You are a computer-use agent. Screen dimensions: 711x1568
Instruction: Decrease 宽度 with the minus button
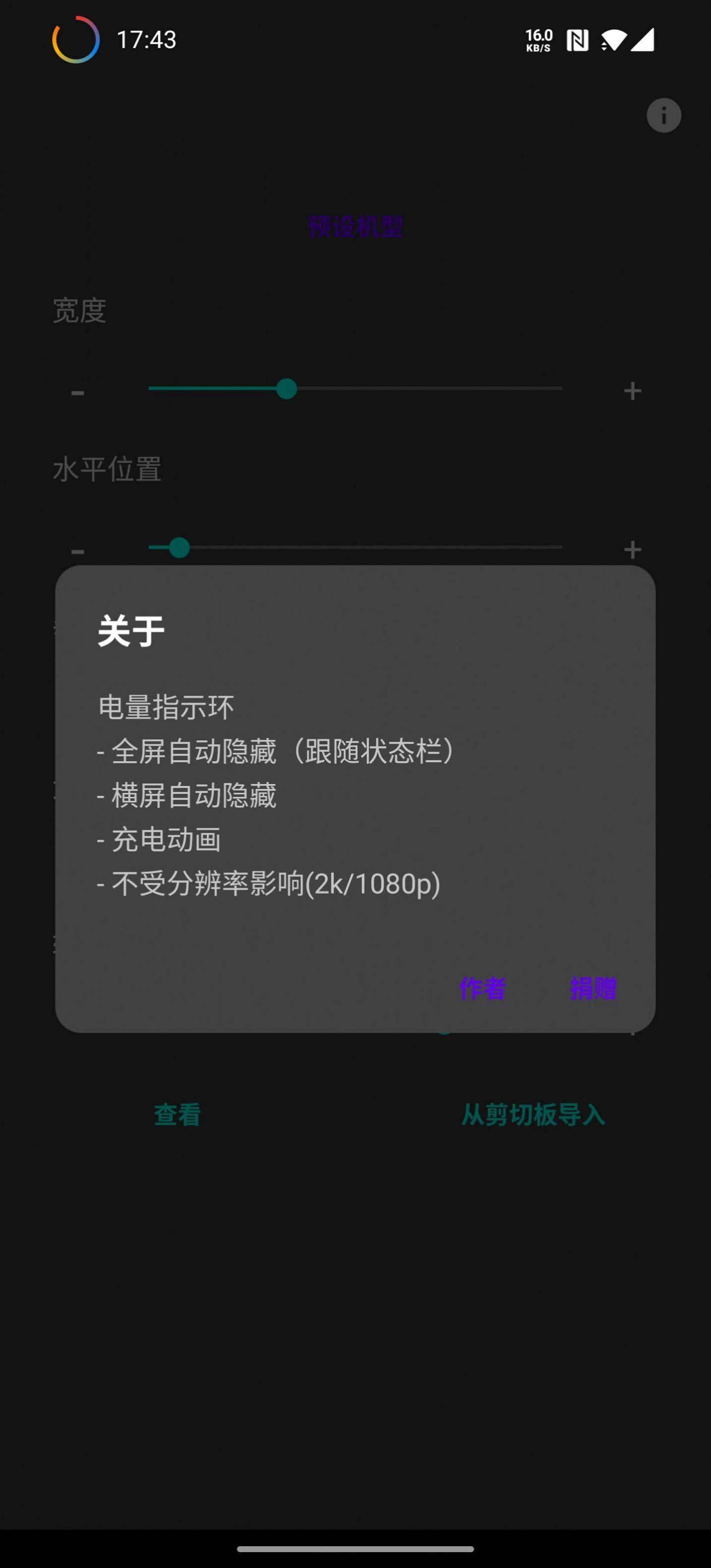click(x=77, y=392)
